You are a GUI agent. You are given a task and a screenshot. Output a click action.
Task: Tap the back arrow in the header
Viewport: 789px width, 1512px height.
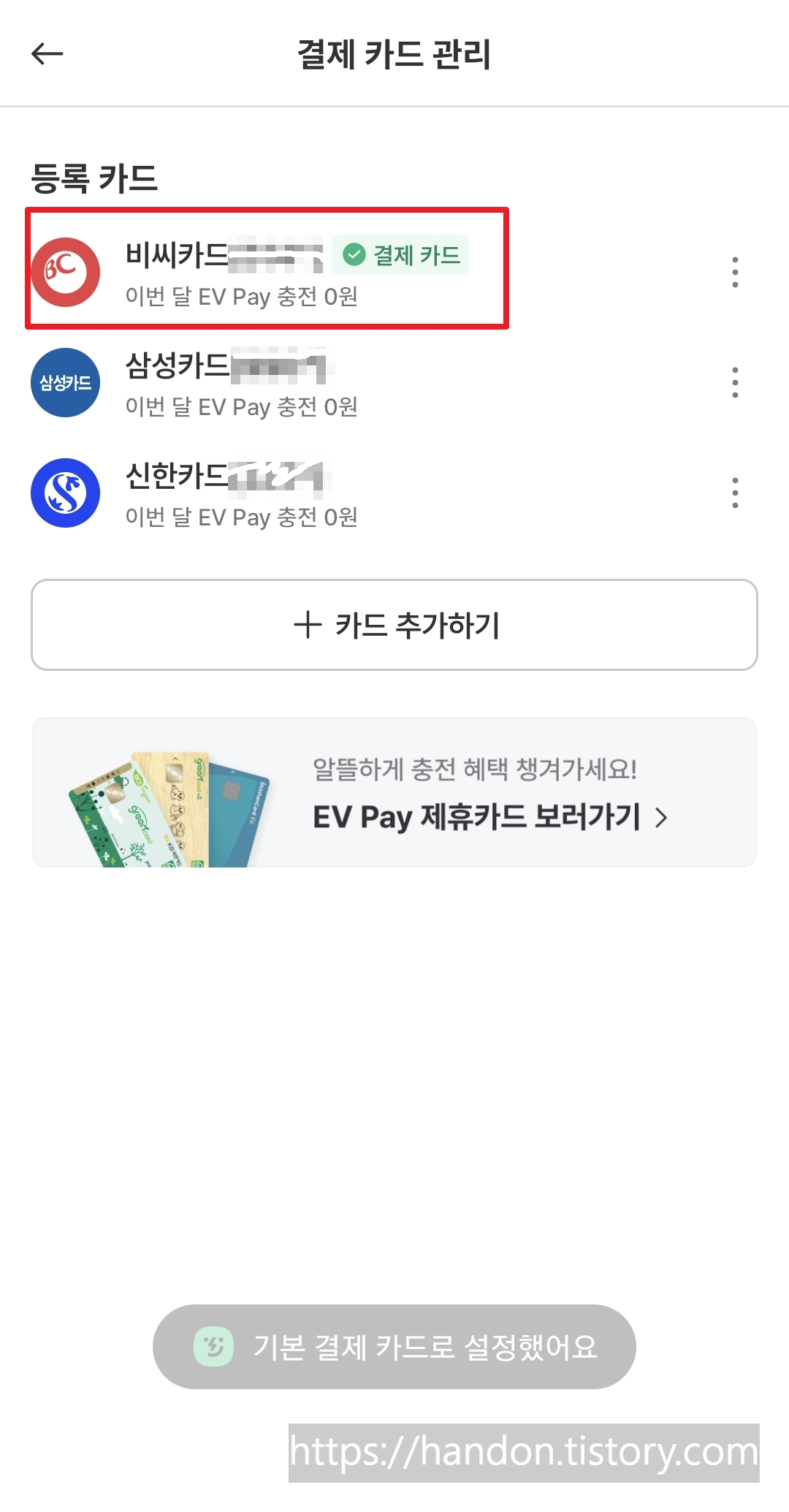pyautogui.click(x=46, y=54)
